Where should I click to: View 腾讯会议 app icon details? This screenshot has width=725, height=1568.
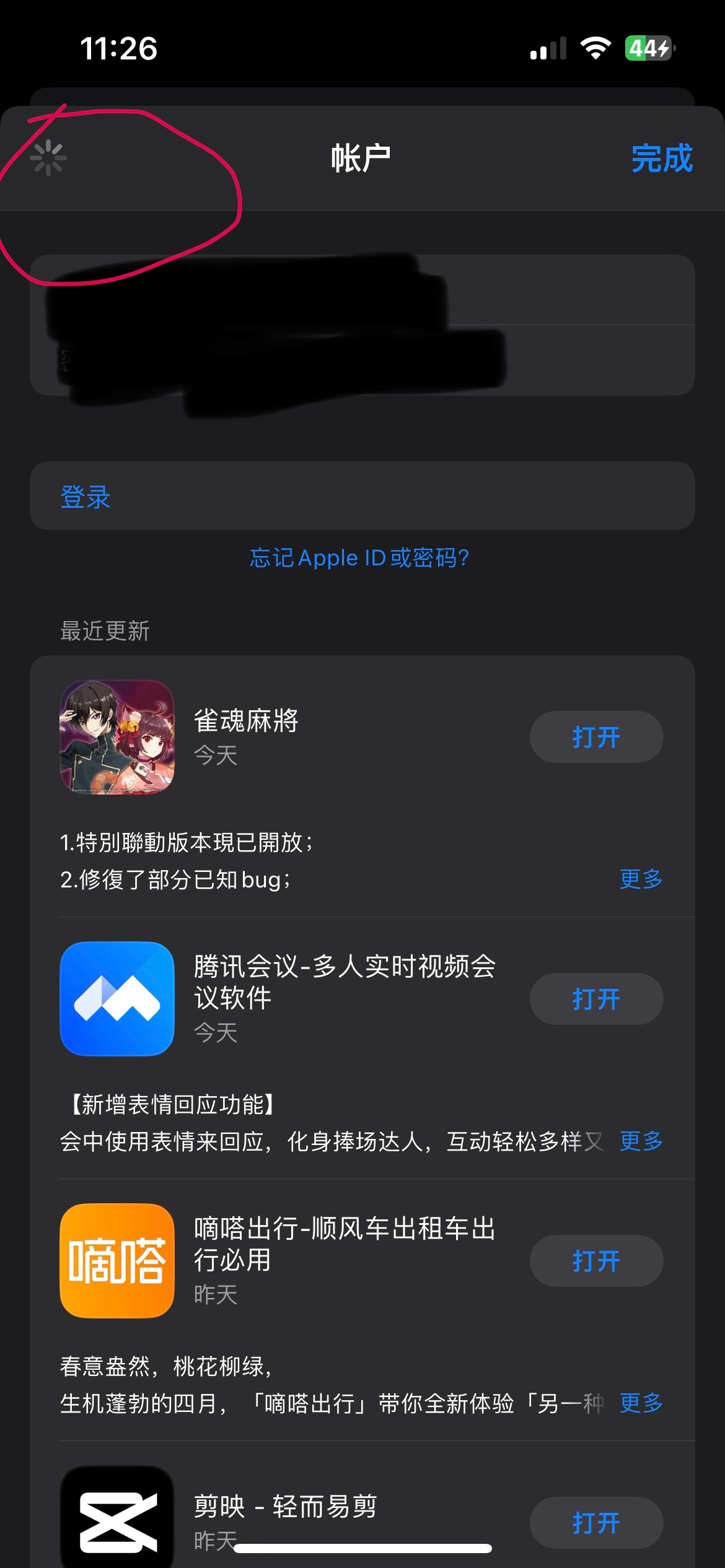pyautogui.click(x=117, y=999)
